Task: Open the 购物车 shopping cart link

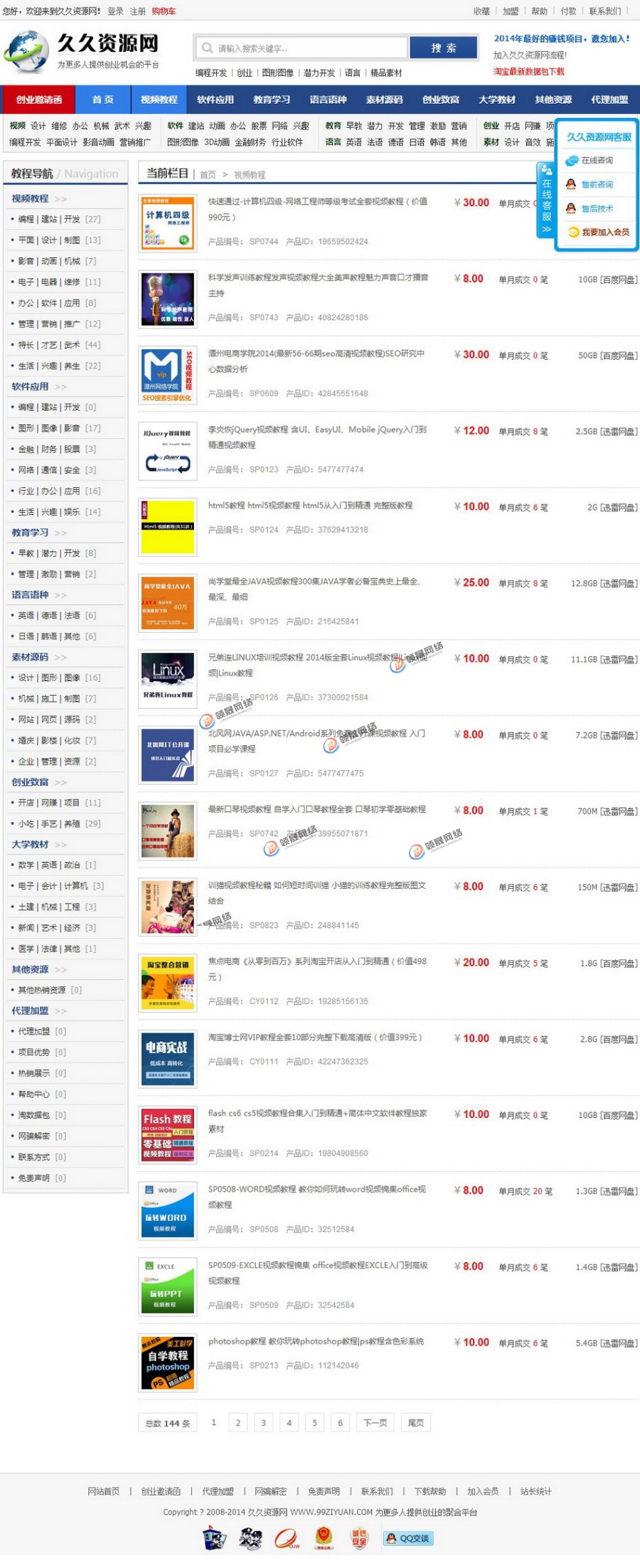Action: pyautogui.click(x=164, y=11)
